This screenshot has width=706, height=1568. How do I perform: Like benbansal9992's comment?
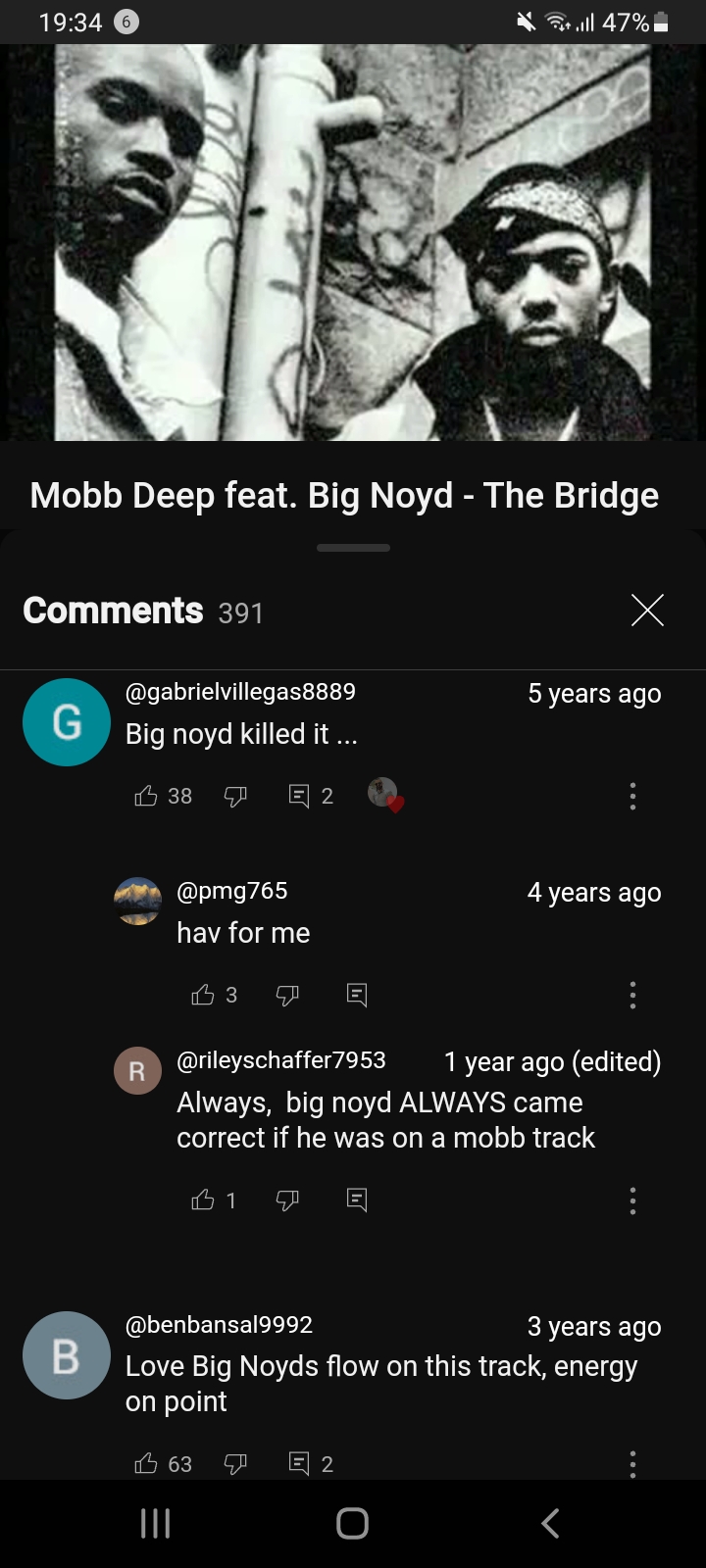coord(146,1463)
